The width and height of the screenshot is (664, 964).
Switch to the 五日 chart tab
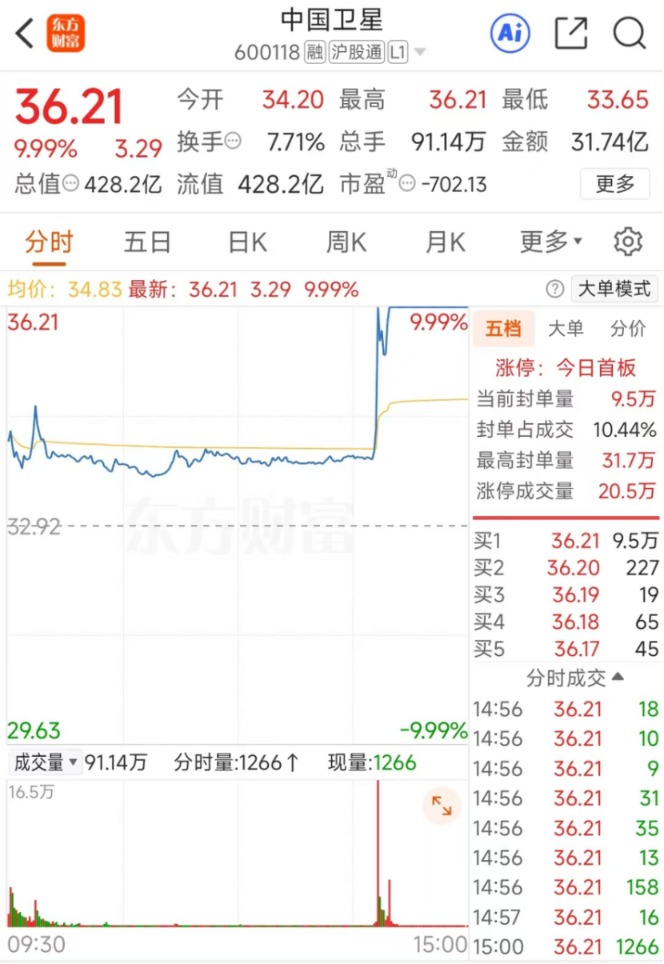147,242
